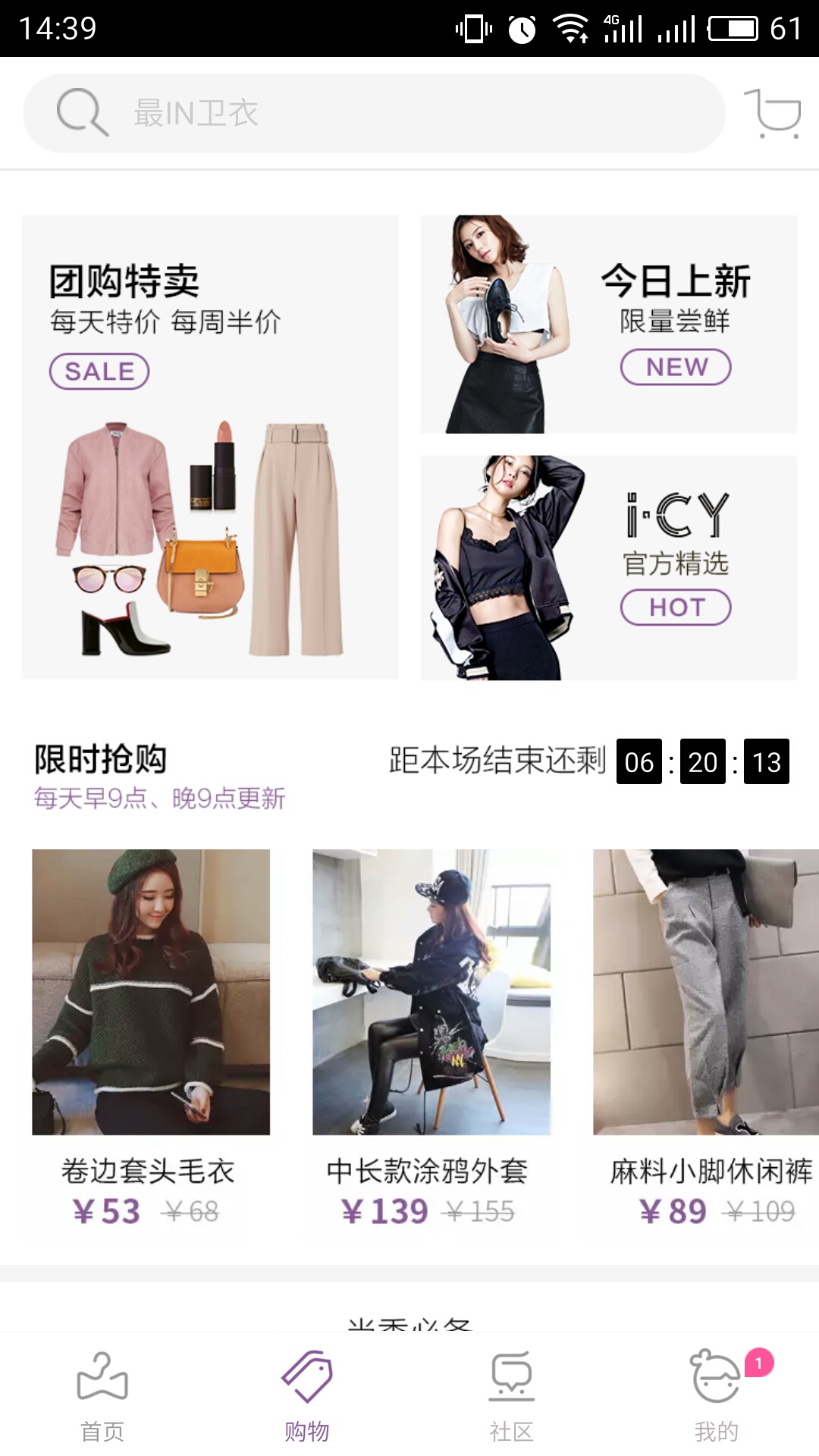
Task: Tap the 最IN卫衣 search box
Action: (373, 114)
